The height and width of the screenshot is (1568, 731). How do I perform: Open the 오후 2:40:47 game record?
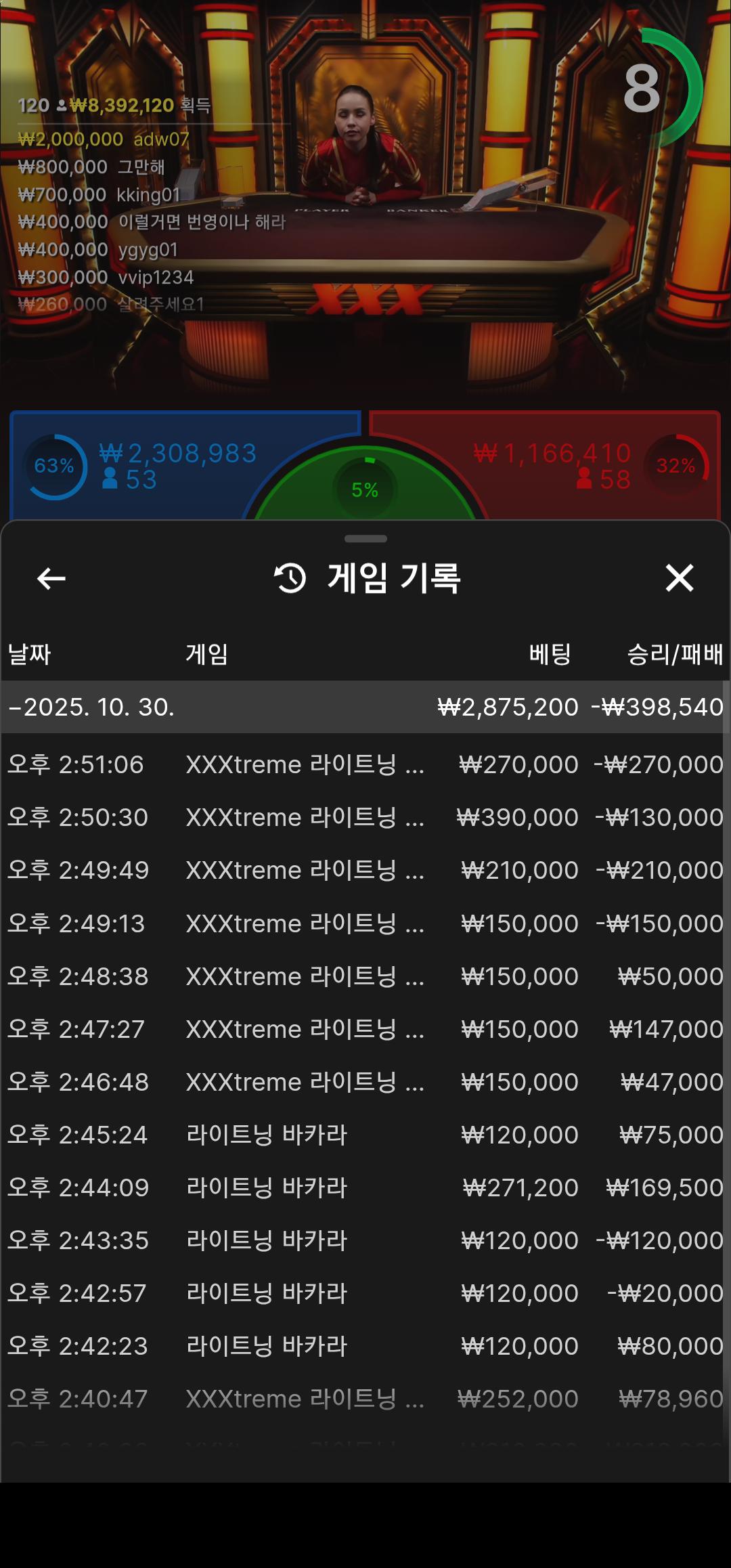point(365,1399)
